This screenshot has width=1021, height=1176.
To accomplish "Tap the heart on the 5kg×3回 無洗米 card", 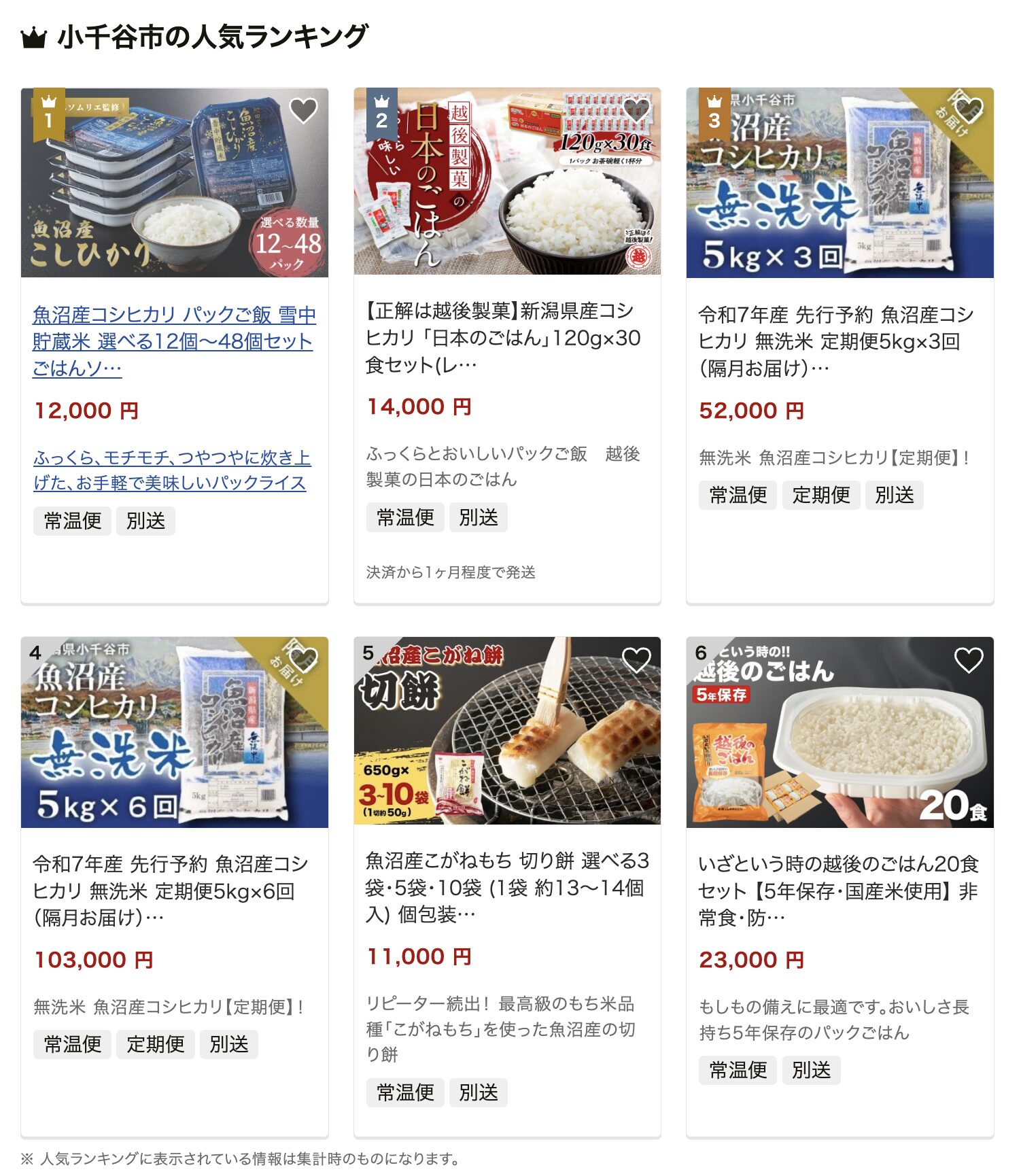I will 969,110.
